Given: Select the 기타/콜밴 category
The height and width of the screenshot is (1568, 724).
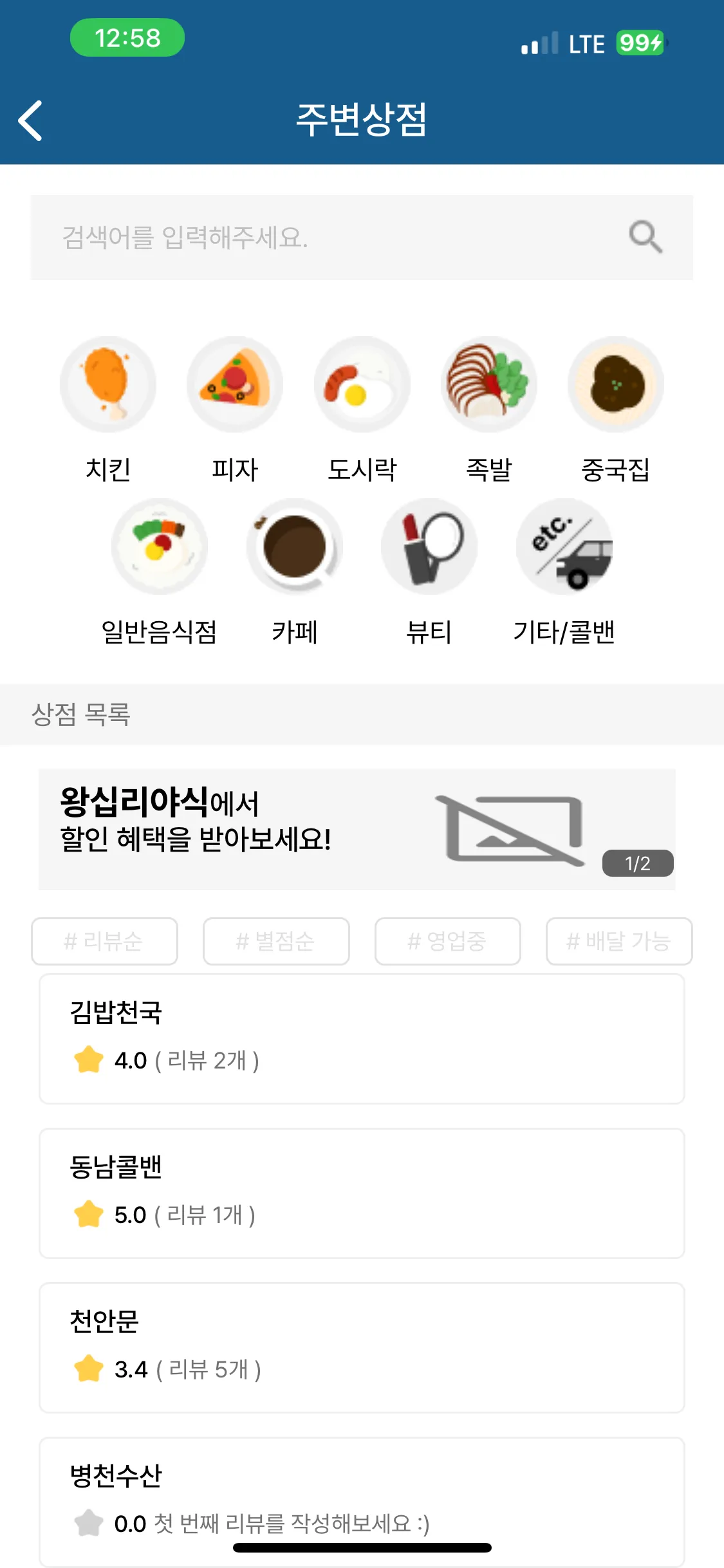Looking at the screenshot, I should (564, 547).
